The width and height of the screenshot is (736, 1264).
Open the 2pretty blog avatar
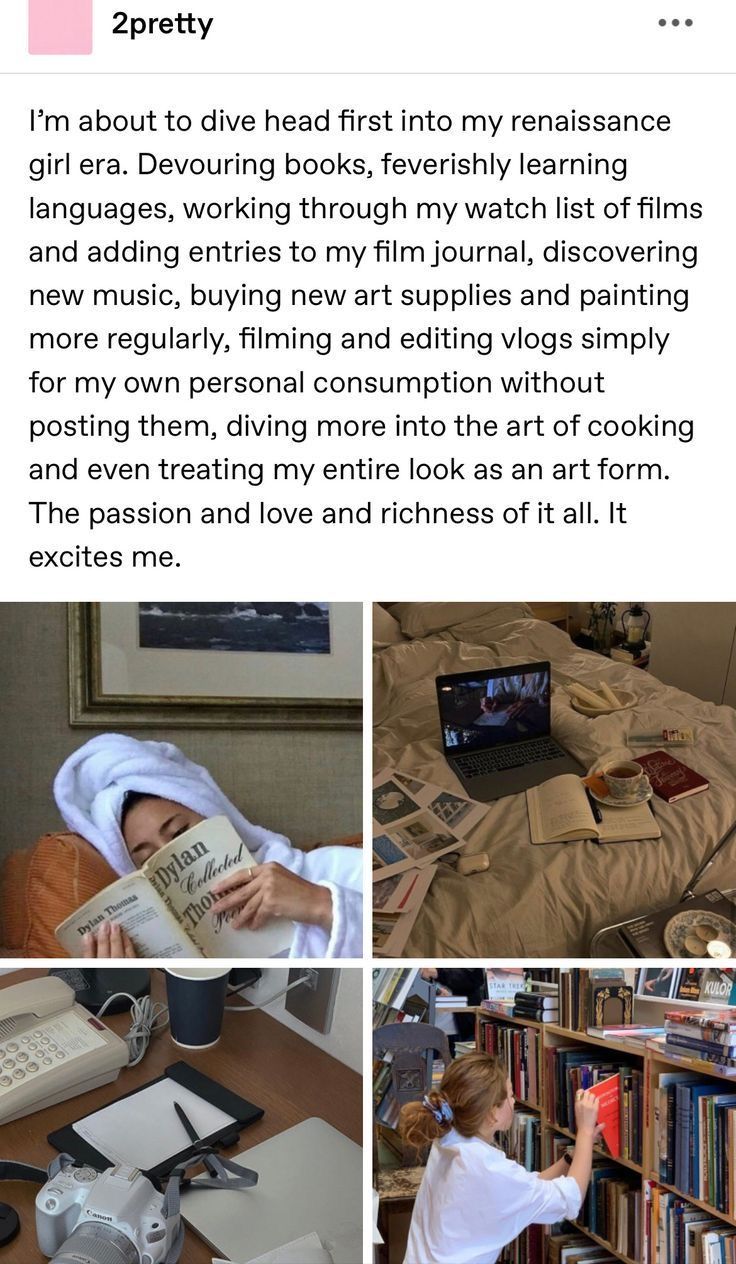[60, 27]
